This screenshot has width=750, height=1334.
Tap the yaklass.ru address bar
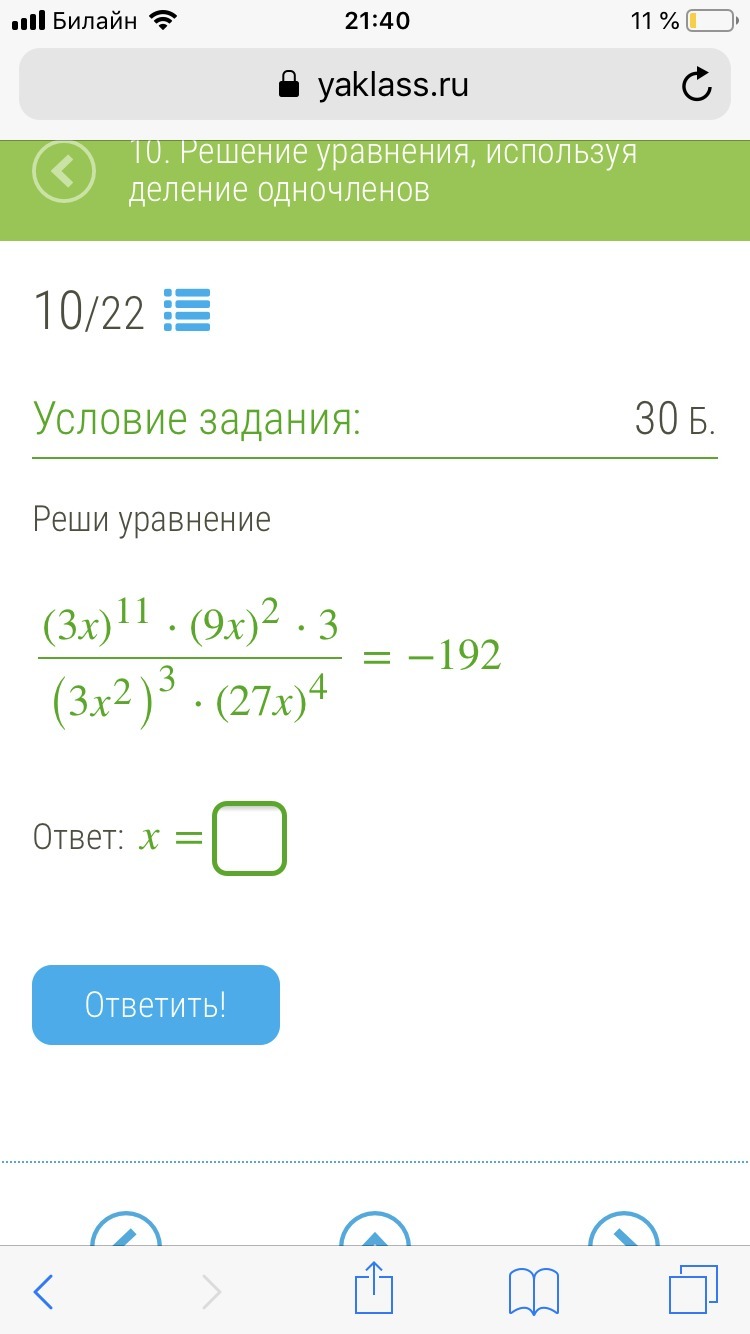pos(375,85)
